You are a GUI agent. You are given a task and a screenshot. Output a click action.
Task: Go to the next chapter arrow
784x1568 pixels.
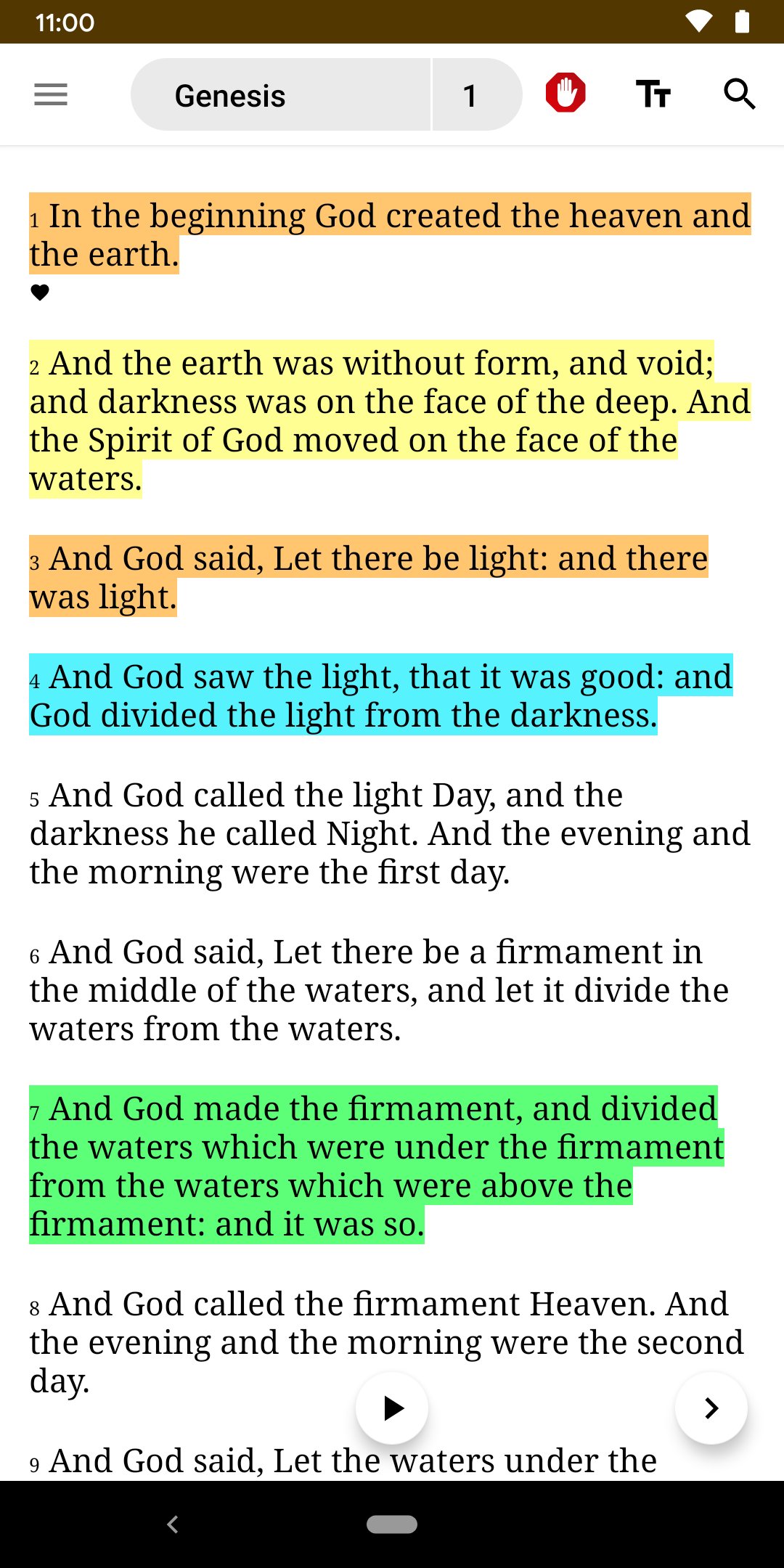coord(711,1408)
